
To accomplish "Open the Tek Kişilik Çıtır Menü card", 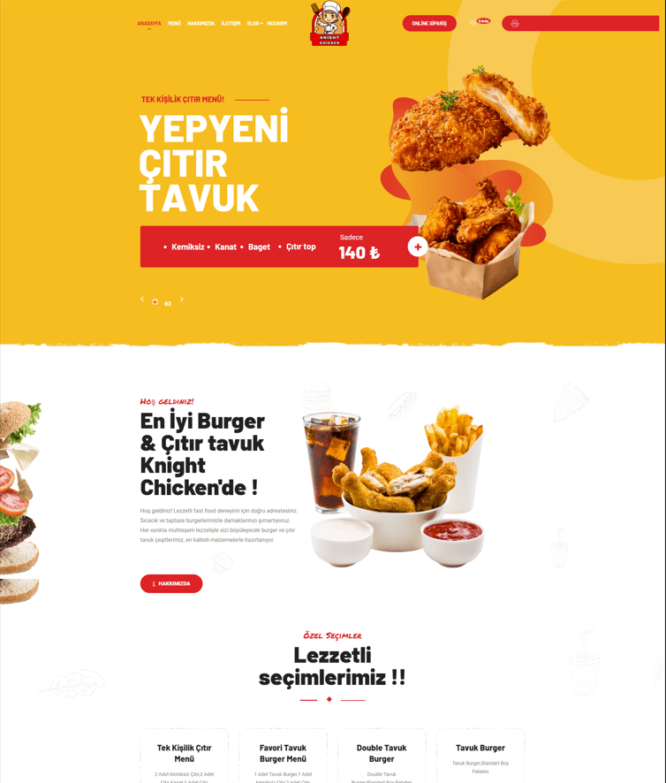I will pos(184,753).
